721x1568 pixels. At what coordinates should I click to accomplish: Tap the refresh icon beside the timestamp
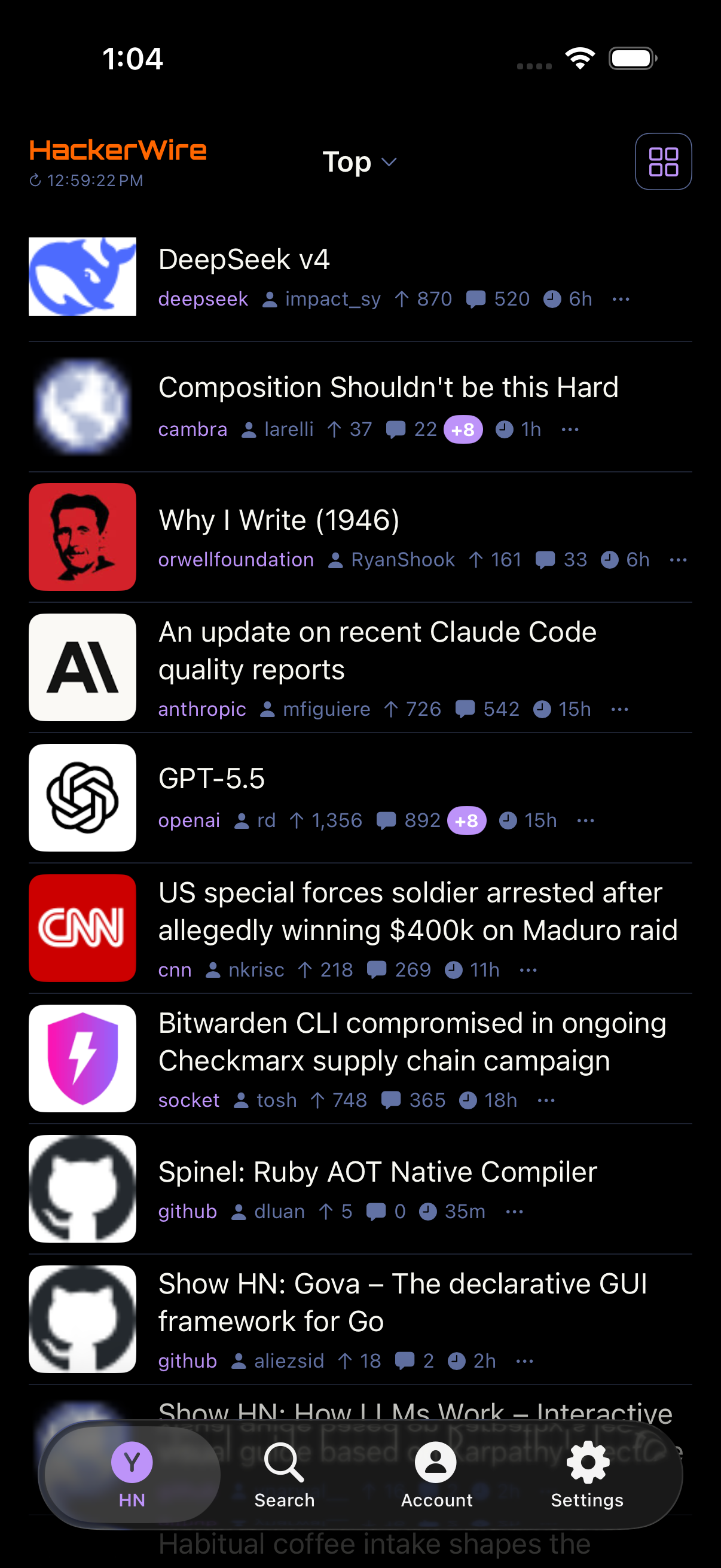35,180
